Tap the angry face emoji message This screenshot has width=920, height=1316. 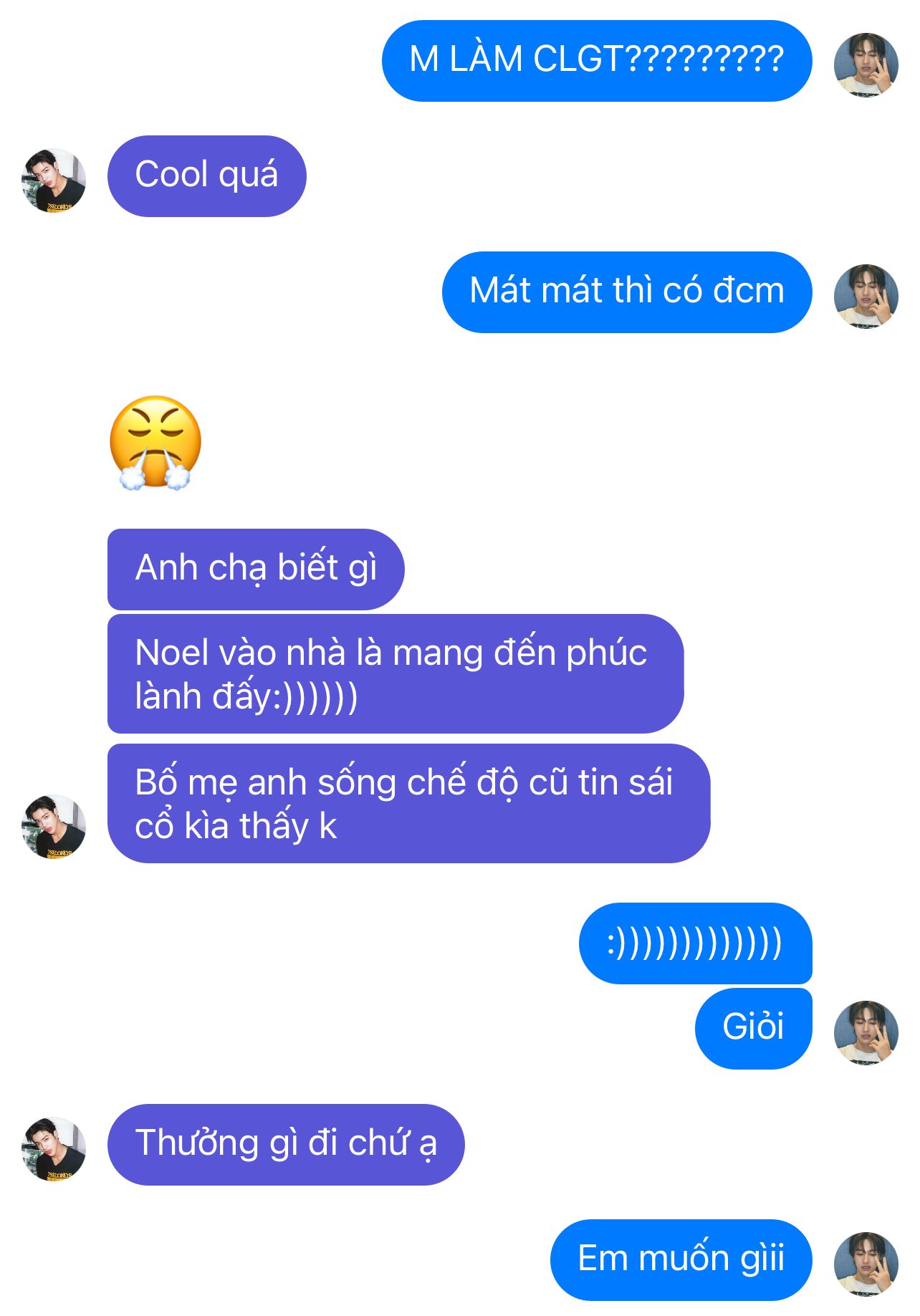click(155, 442)
